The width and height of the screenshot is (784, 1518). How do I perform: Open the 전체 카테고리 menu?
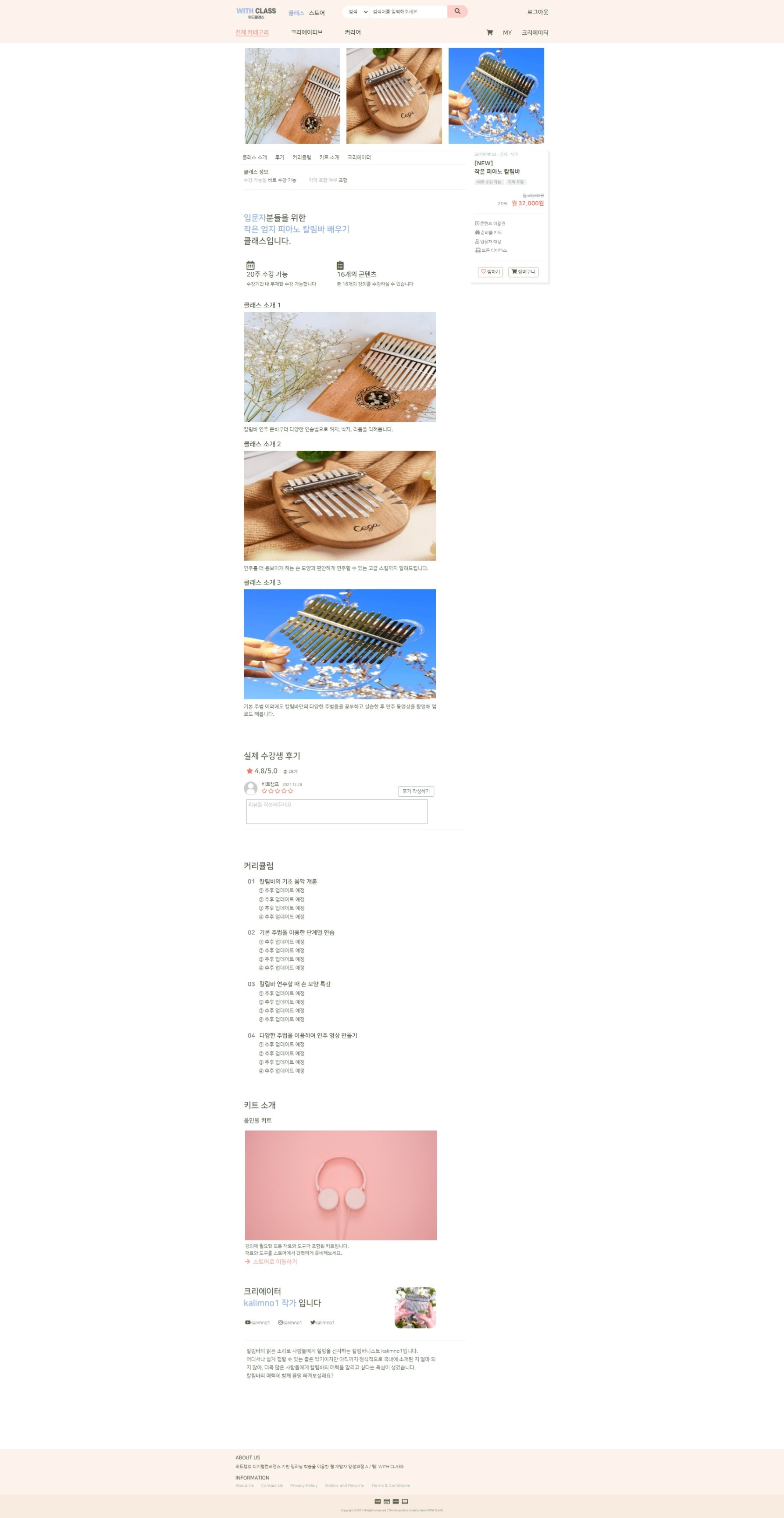tap(252, 32)
